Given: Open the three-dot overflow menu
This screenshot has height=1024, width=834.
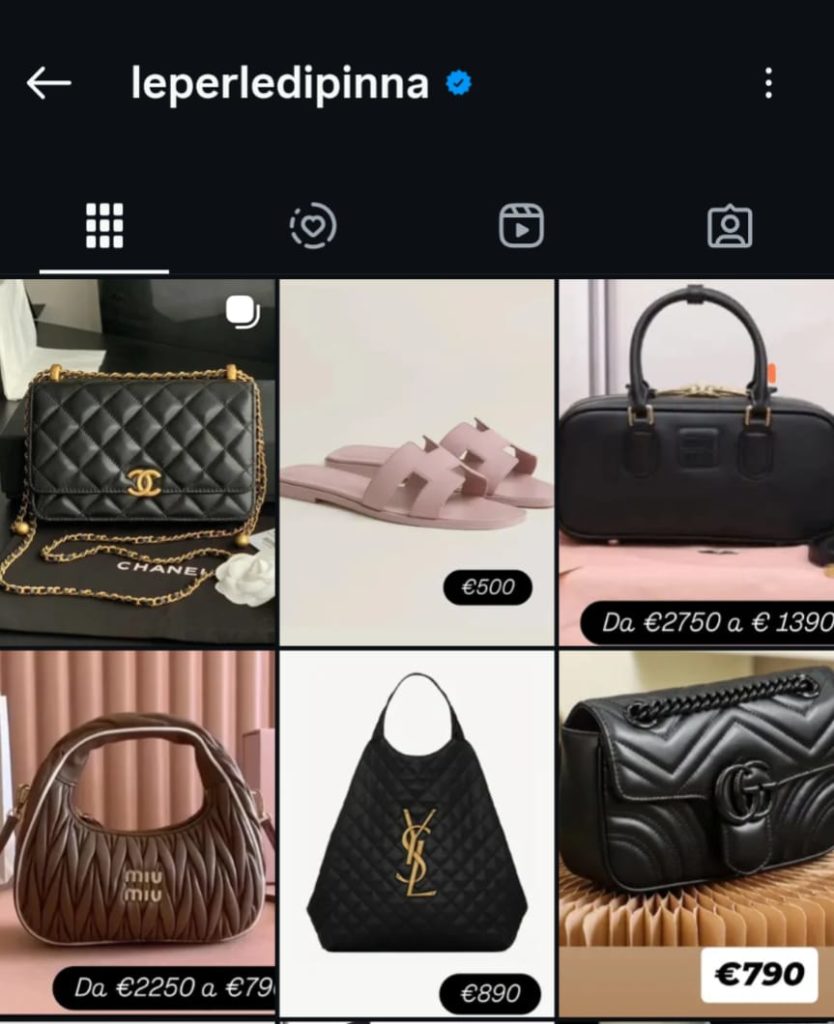Looking at the screenshot, I should (x=768, y=83).
